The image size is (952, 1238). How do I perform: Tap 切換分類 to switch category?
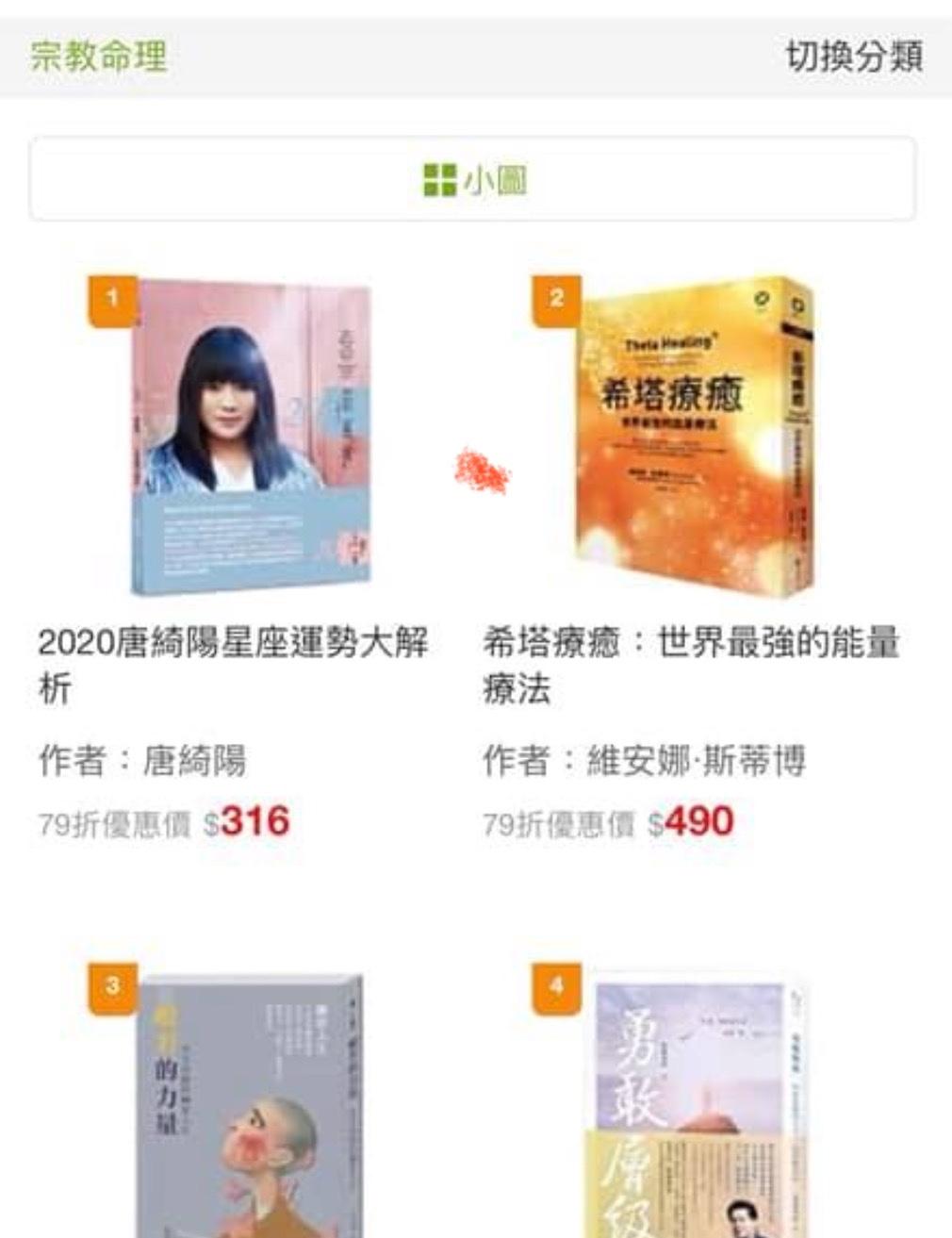coord(853,57)
